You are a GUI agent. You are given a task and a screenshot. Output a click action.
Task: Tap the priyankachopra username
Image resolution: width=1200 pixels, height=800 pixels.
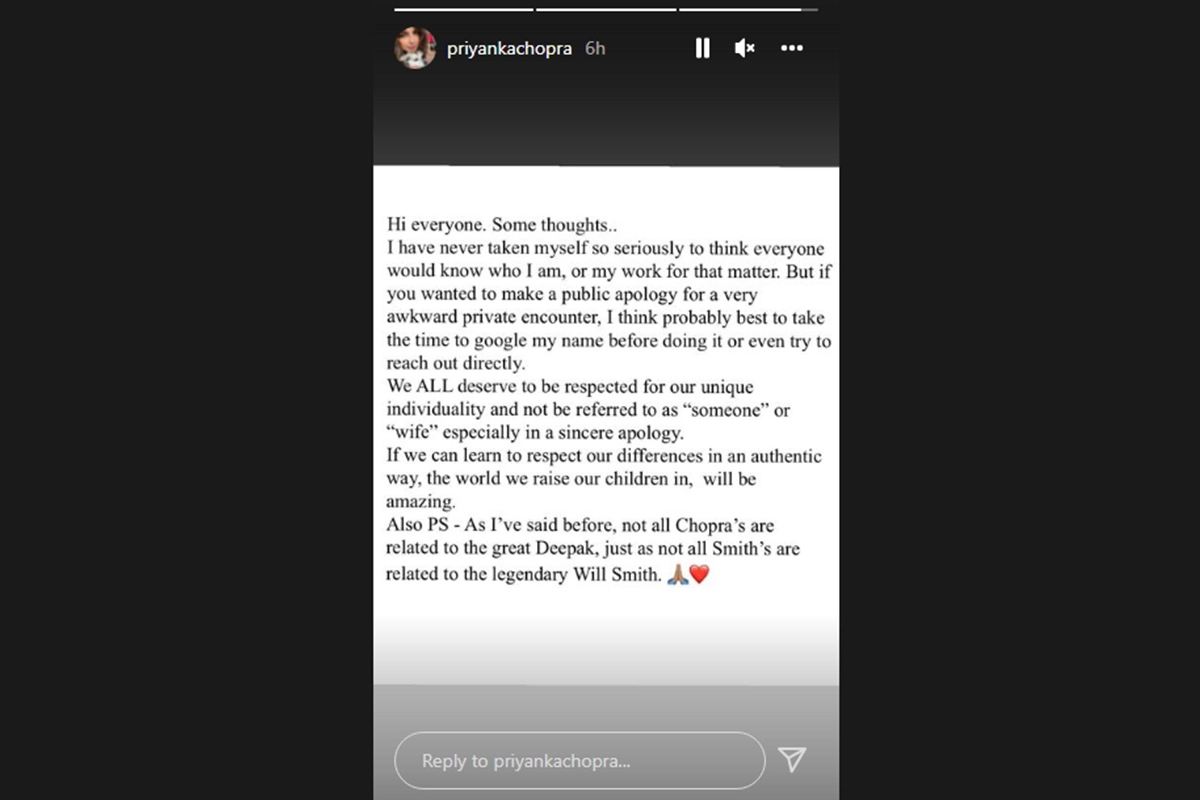[x=511, y=48]
